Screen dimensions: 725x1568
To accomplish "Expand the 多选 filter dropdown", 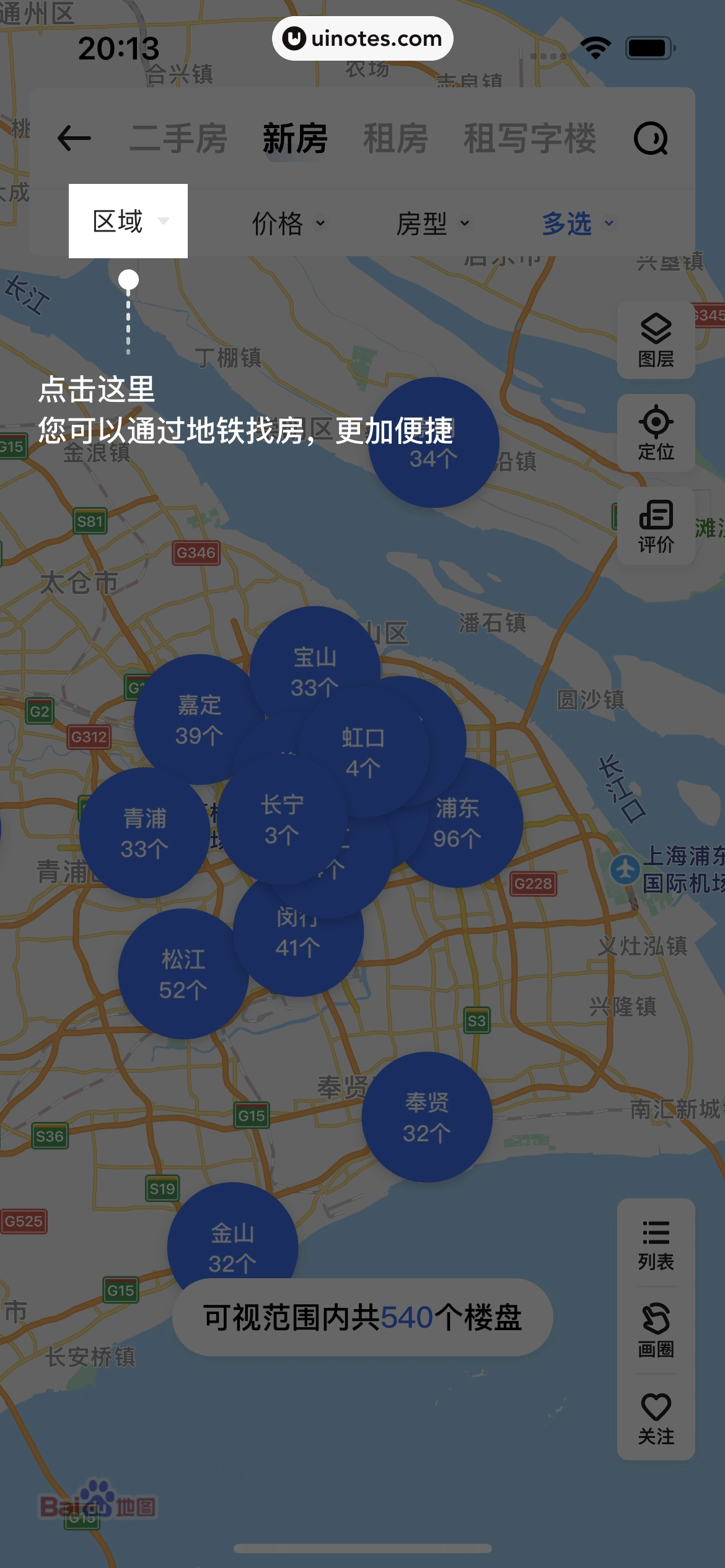I will (578, 224).
